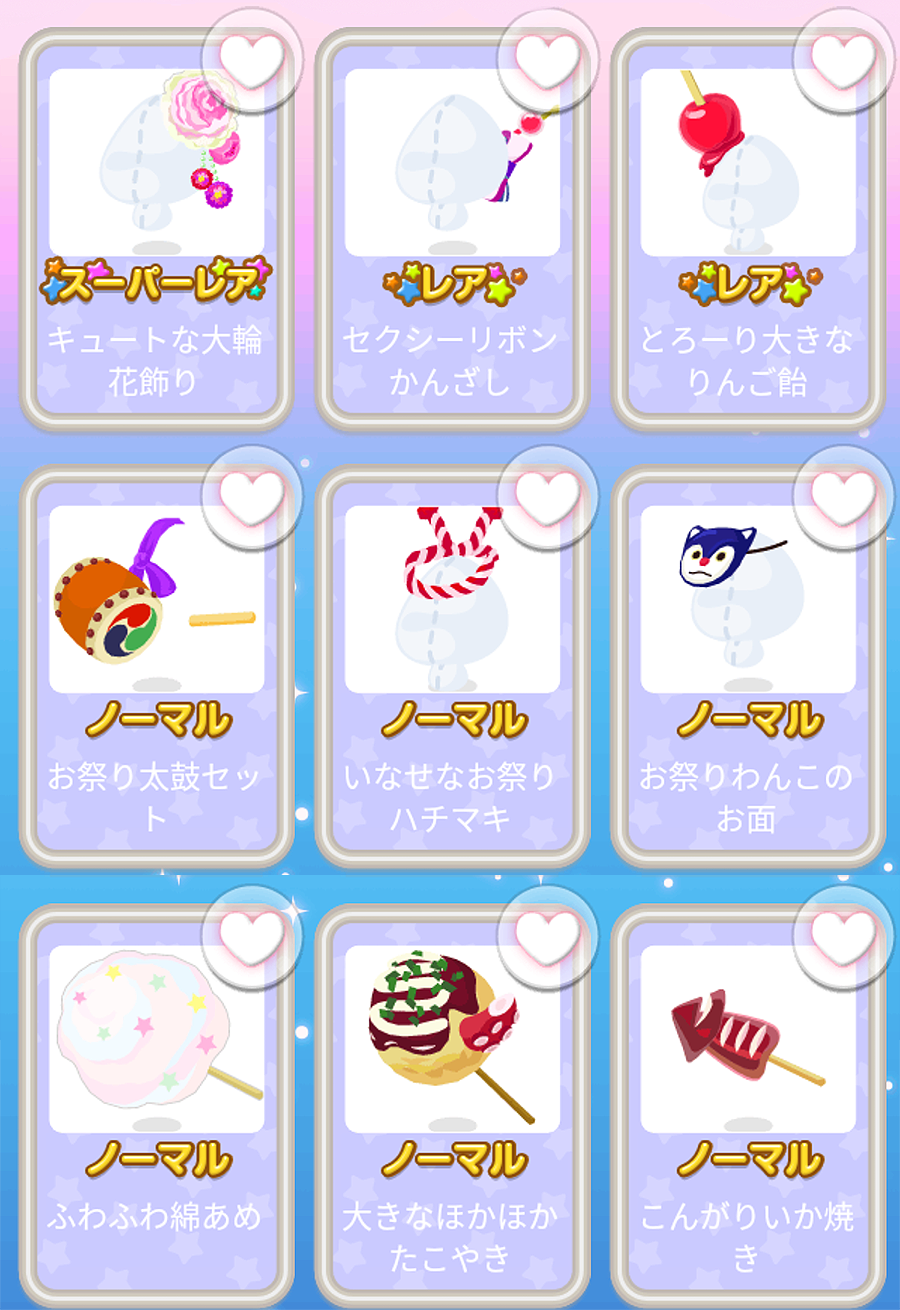Like the 大きなほかほかたこやき item
This screenshot has height=1310, width=900.
click(547, 937)
